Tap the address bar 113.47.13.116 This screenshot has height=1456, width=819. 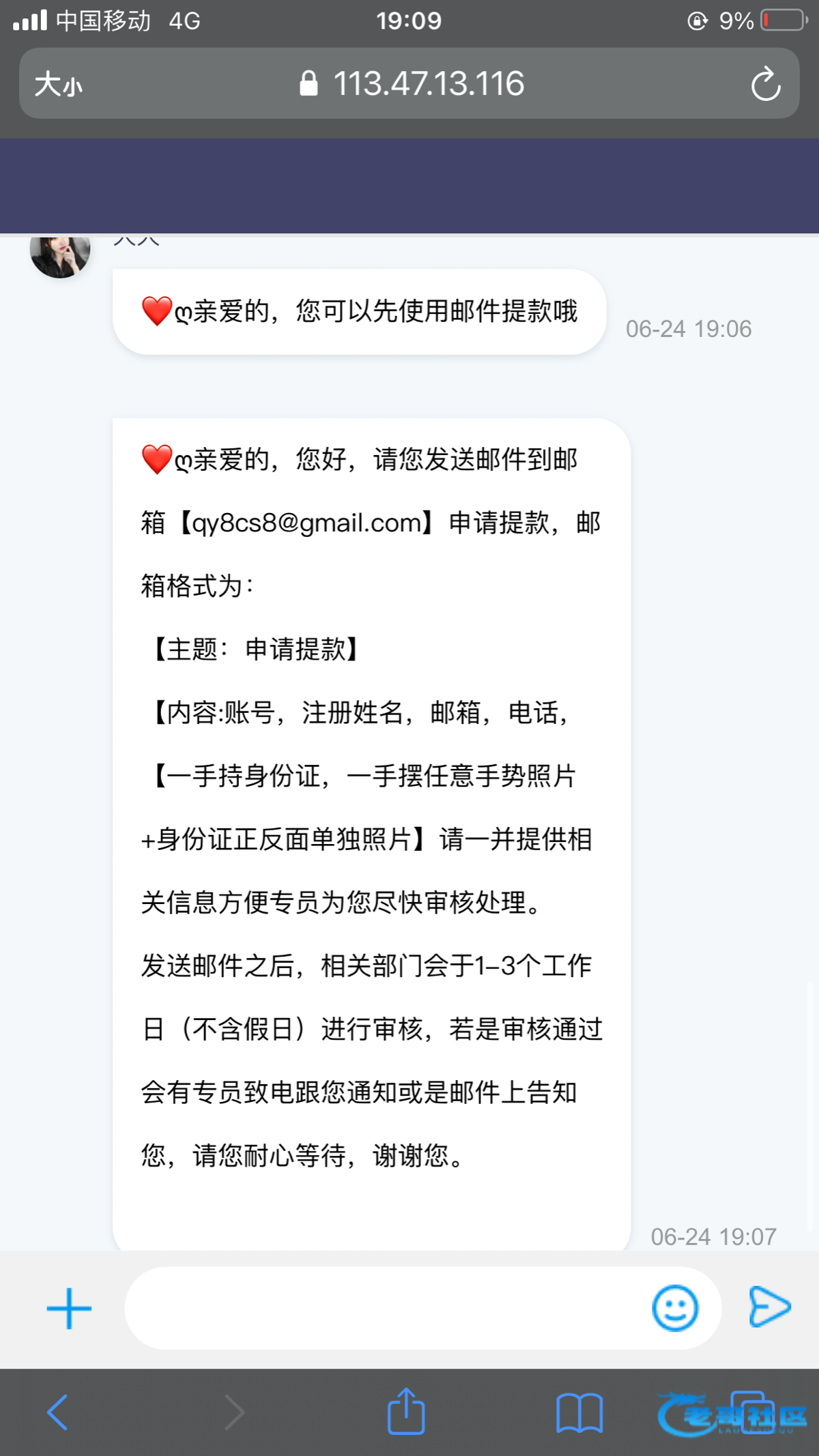(x=413, y=85)
